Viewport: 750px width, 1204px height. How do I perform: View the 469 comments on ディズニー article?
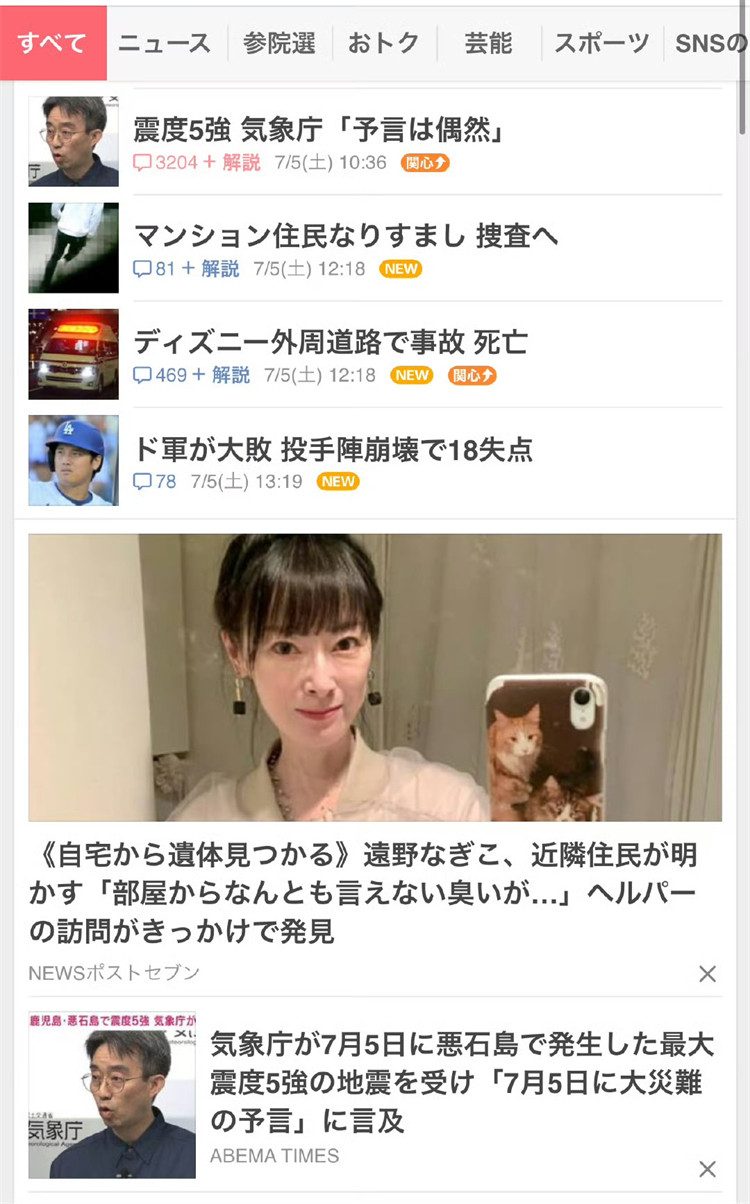161,375
